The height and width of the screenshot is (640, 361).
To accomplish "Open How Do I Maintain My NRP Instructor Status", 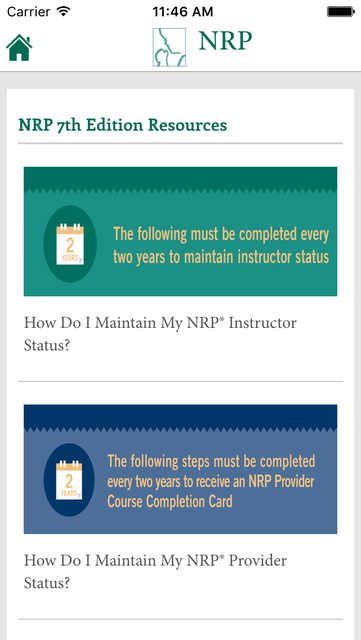I will [x=160, y=334].
